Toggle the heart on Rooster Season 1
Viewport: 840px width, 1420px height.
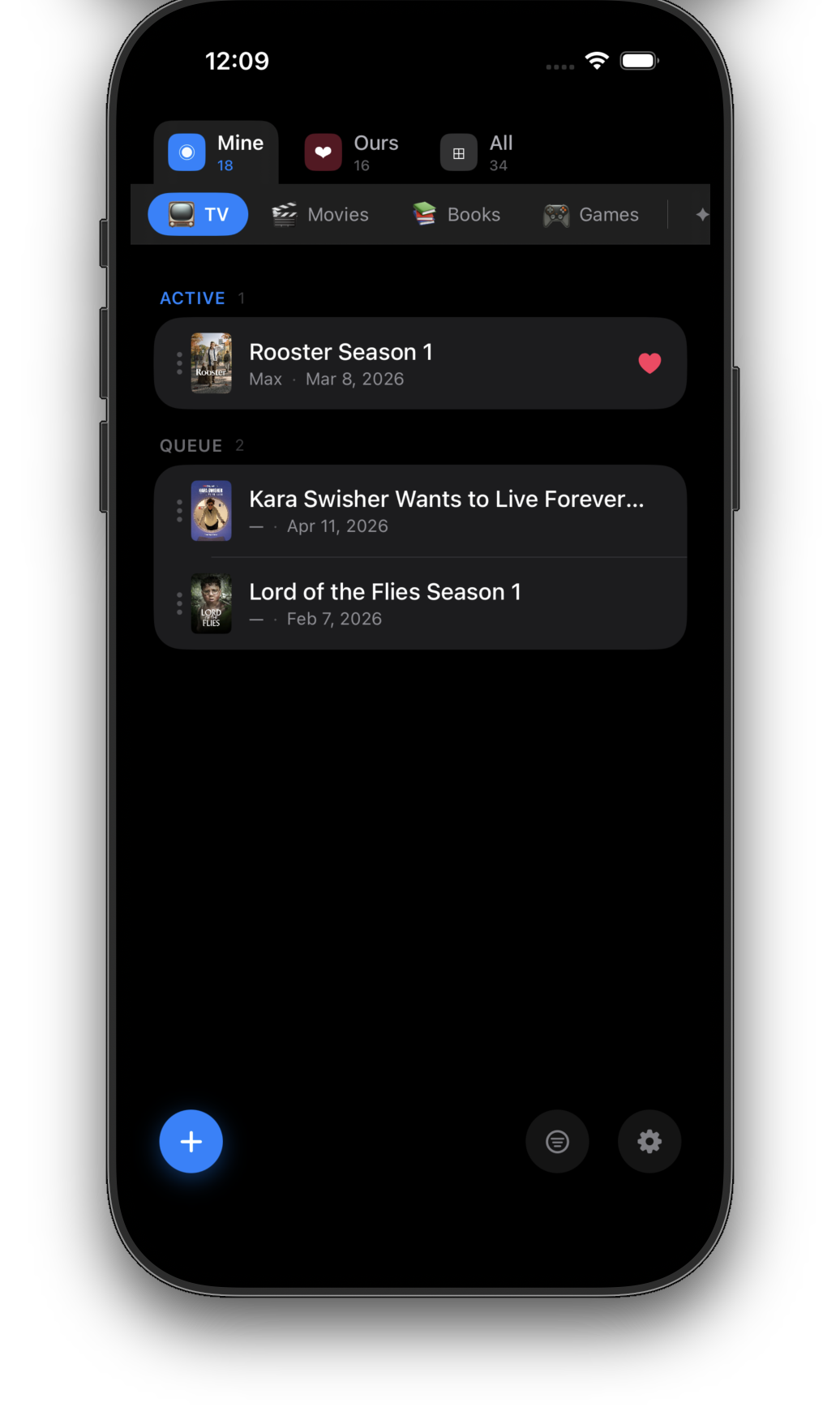(x=649, y=363)
